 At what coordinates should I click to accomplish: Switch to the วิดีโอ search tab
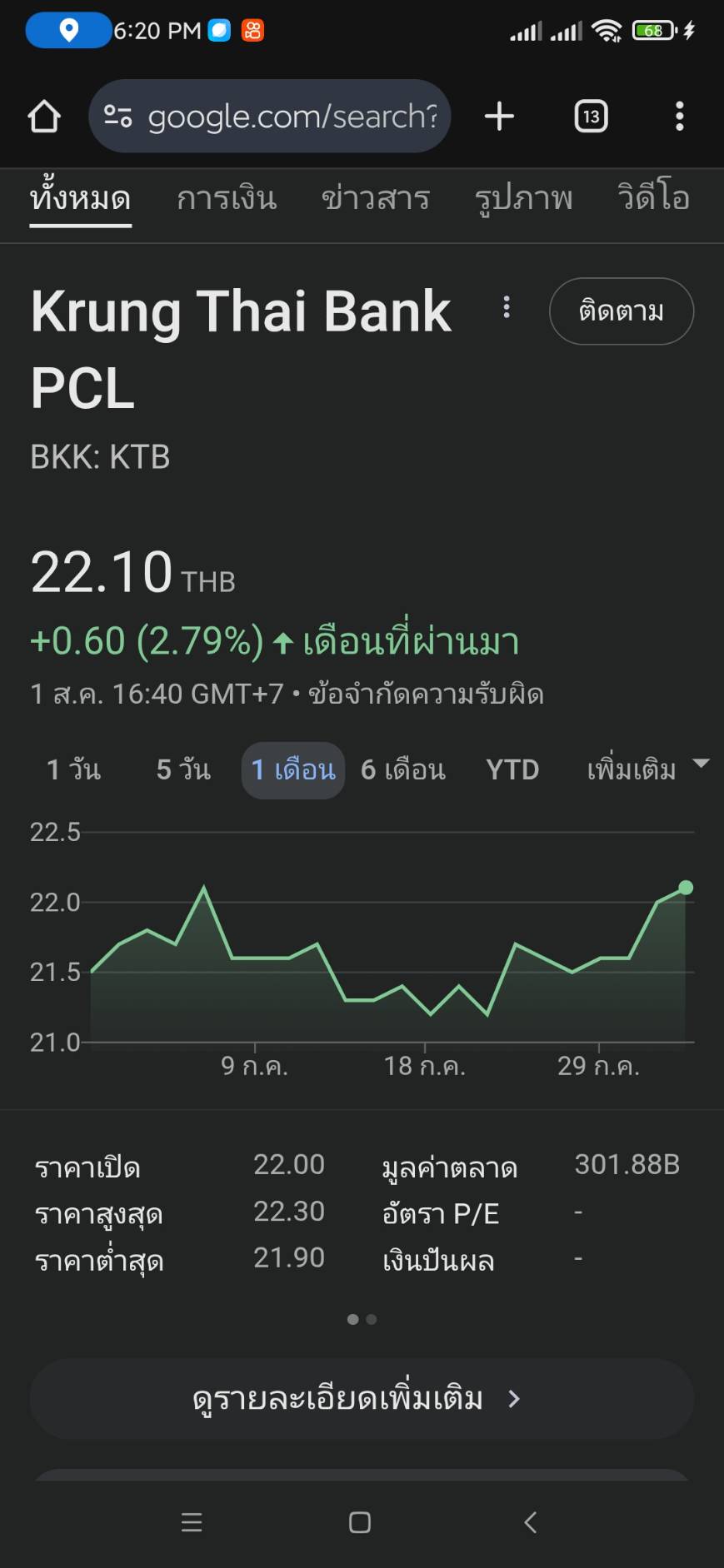(654, 197)
